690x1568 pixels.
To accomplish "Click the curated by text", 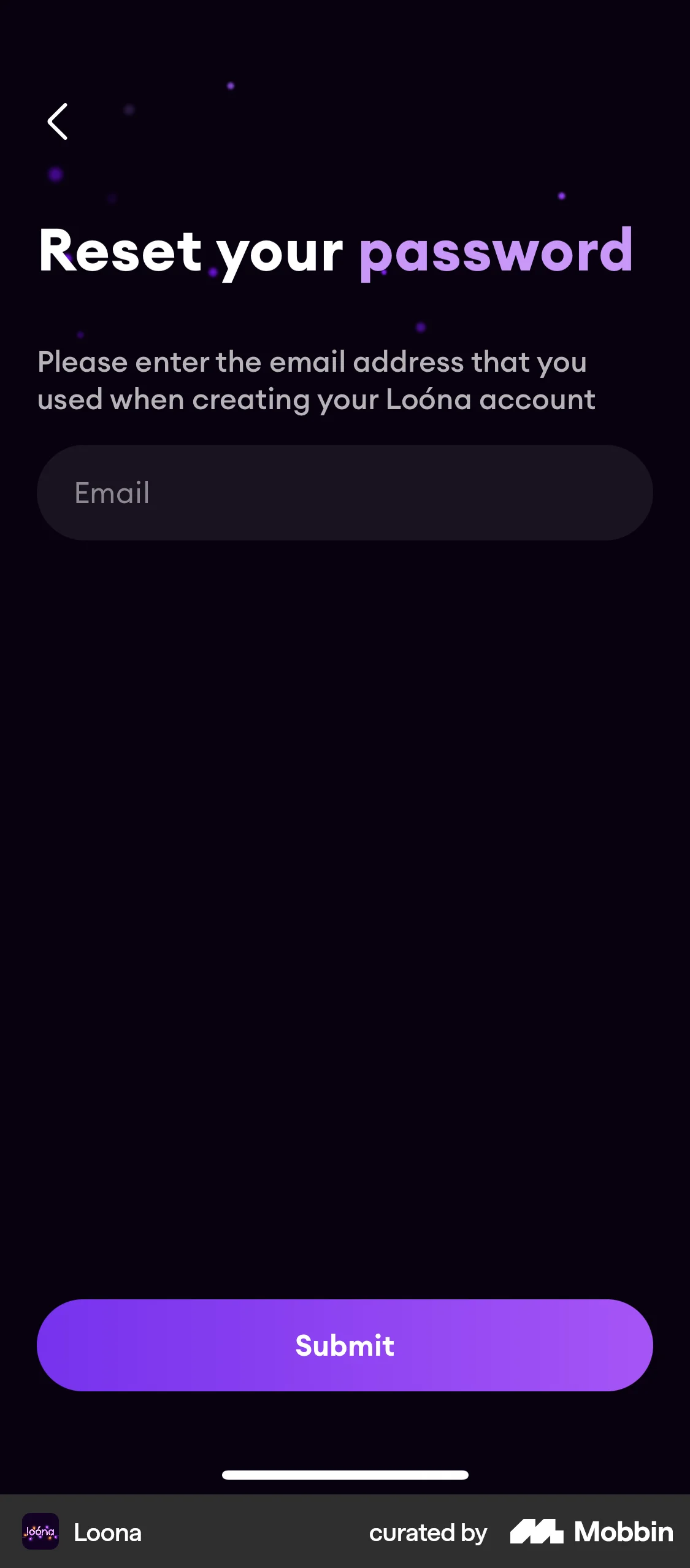I will (x=427, y=1532).
